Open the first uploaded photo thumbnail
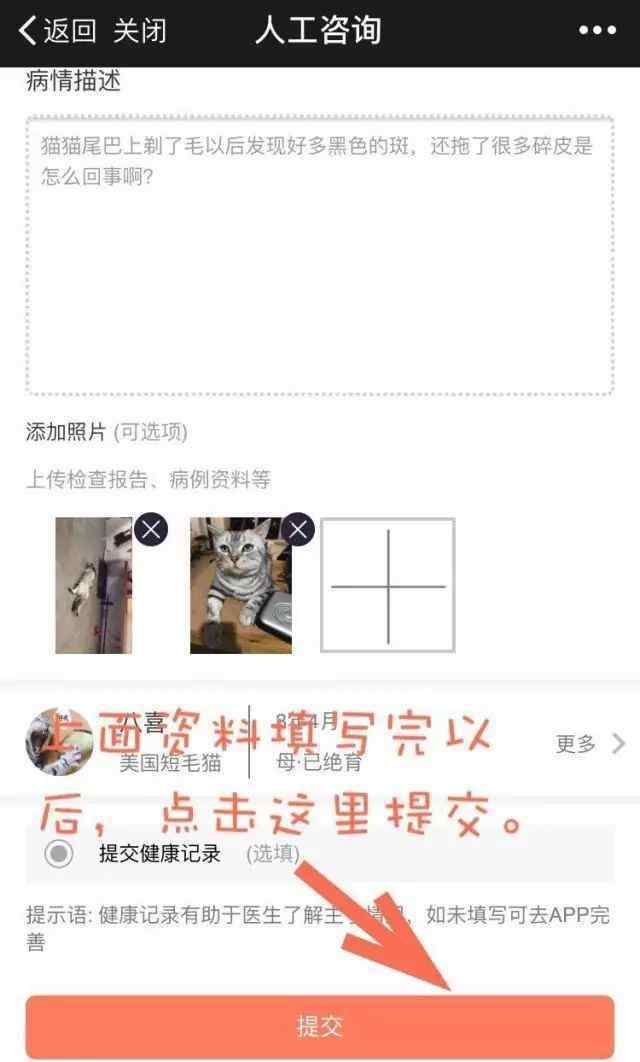Screen dimensions: 640x1062 [x=93, y=585]
